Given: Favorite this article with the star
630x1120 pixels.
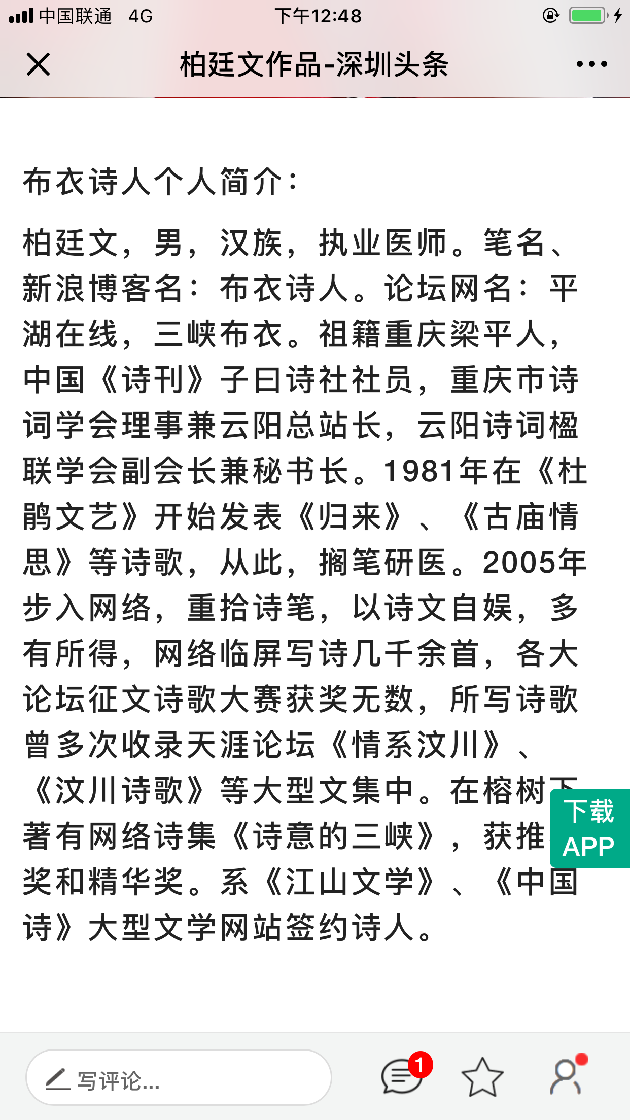Looking at the screenshot, I should (483, 1077).
